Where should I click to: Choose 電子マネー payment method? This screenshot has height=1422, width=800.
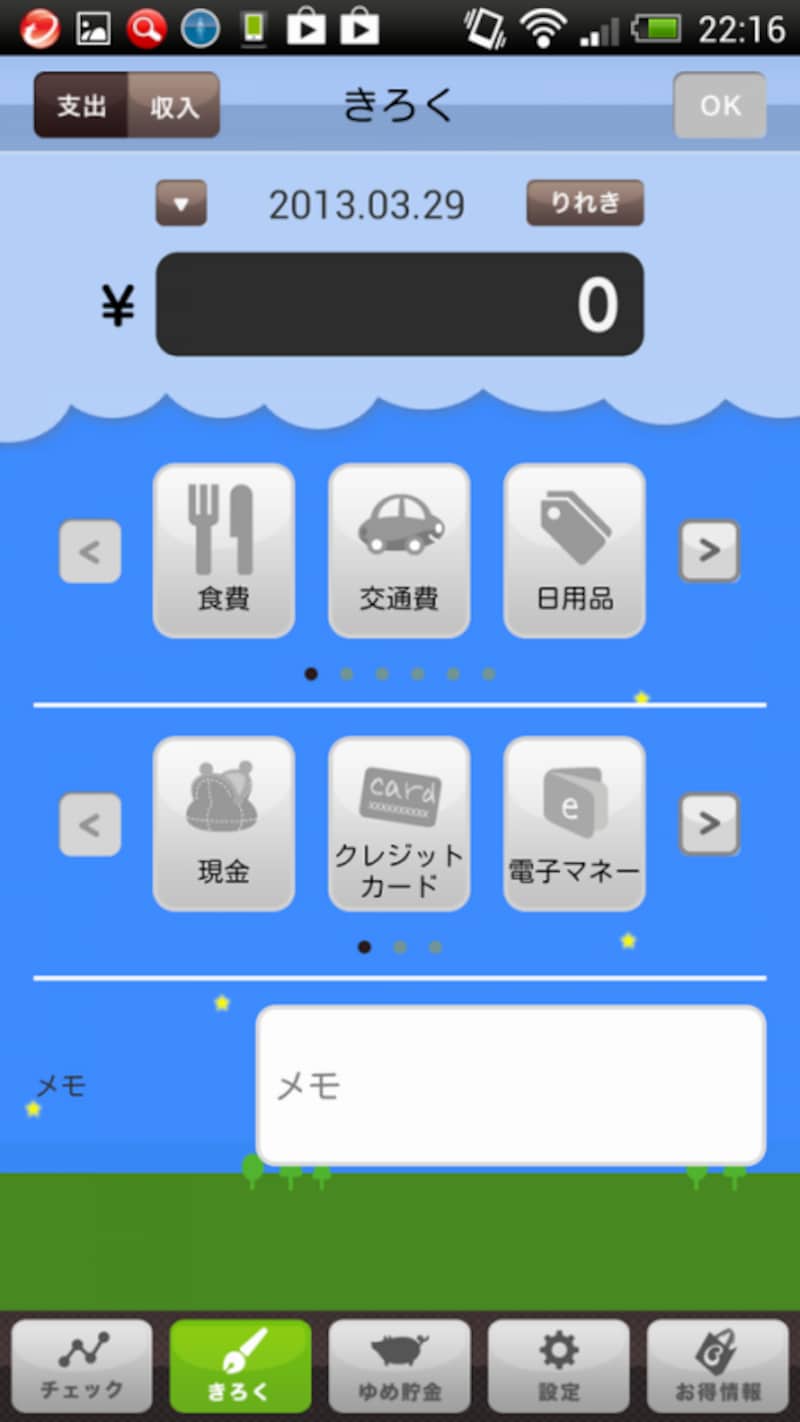point(574,824)
